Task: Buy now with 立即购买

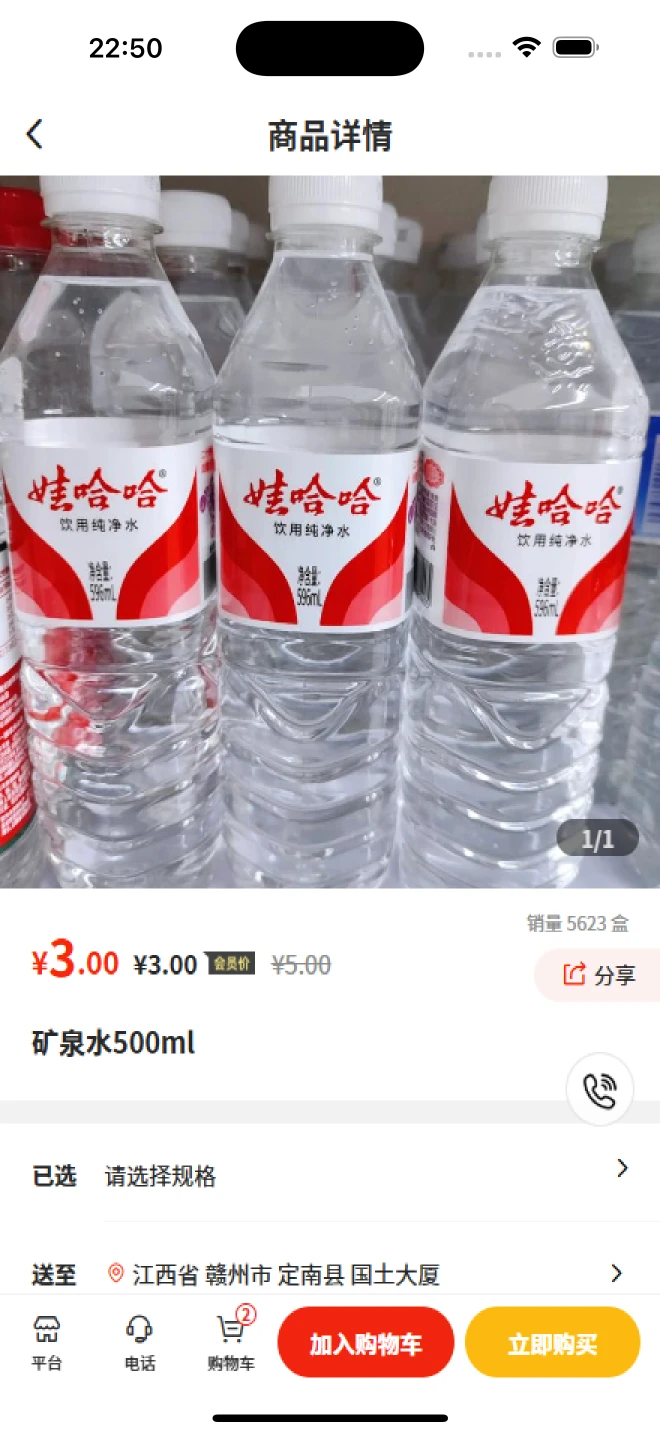Action: click(x=552, y=1343)
